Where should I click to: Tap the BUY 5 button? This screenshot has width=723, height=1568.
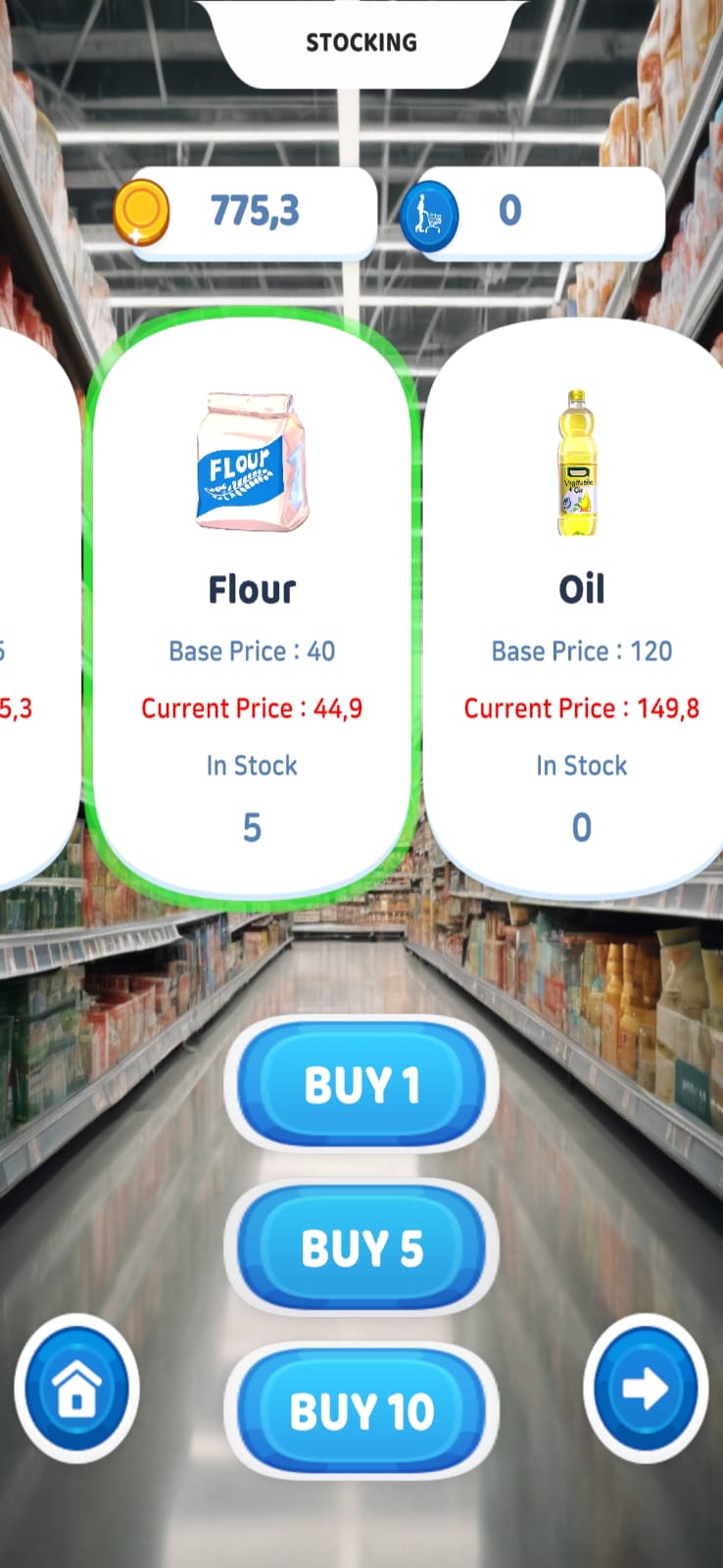coord(361,1248)
